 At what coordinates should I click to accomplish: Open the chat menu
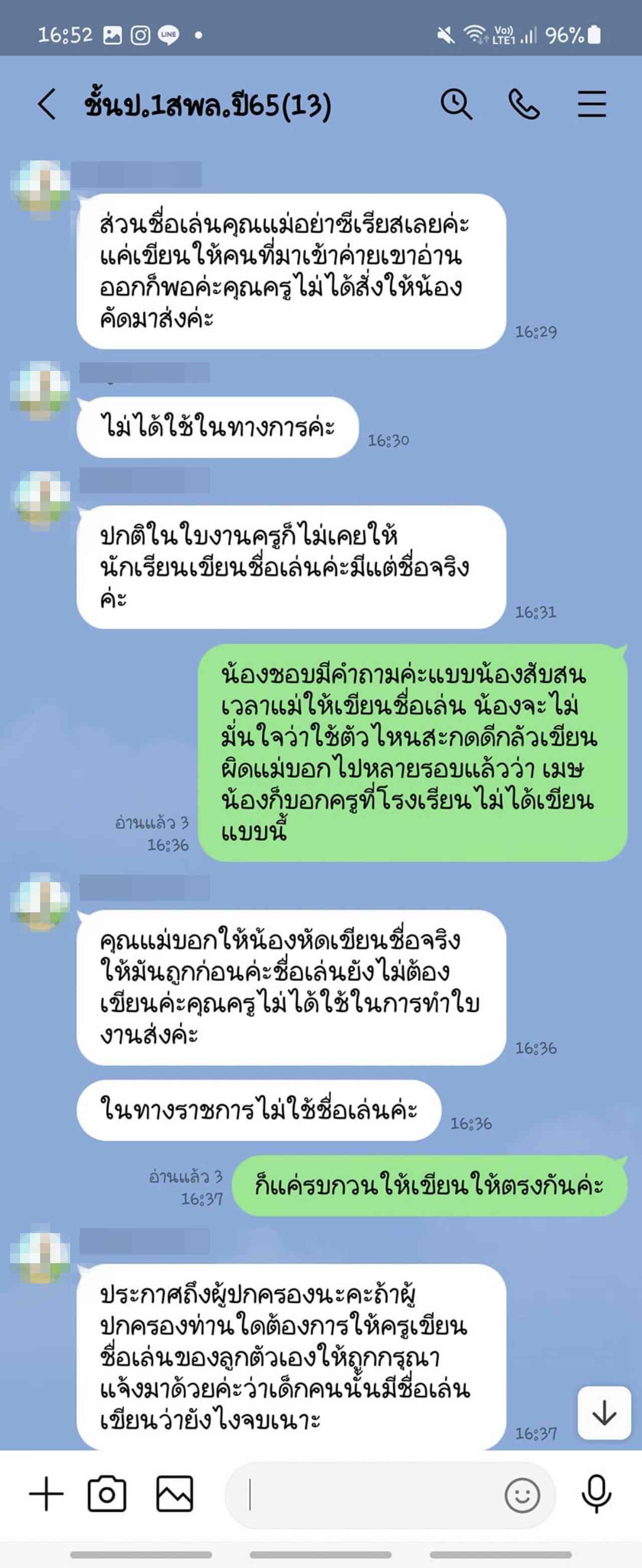[591, 104]
